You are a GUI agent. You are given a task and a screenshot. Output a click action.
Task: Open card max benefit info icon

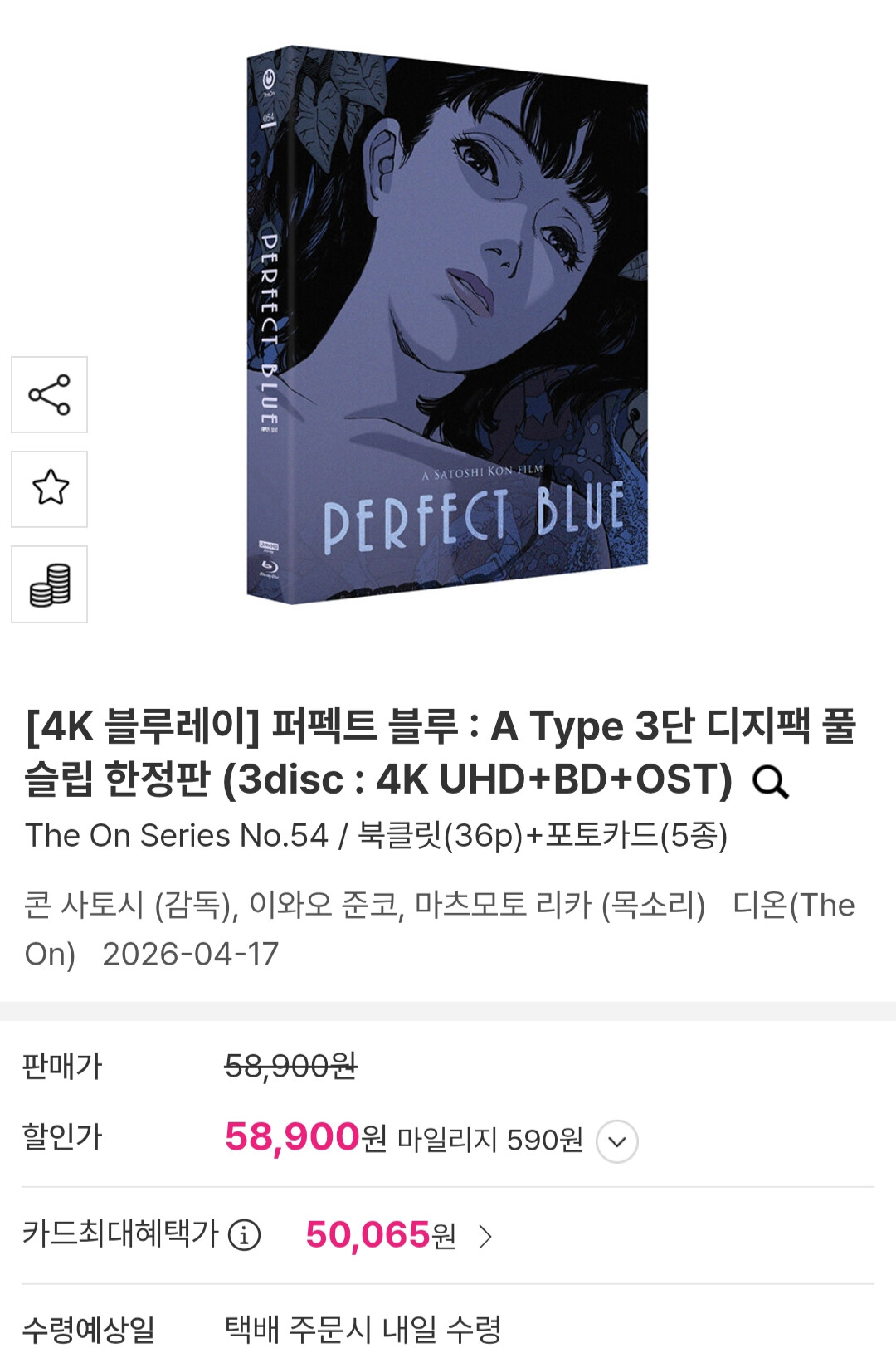244,1234
